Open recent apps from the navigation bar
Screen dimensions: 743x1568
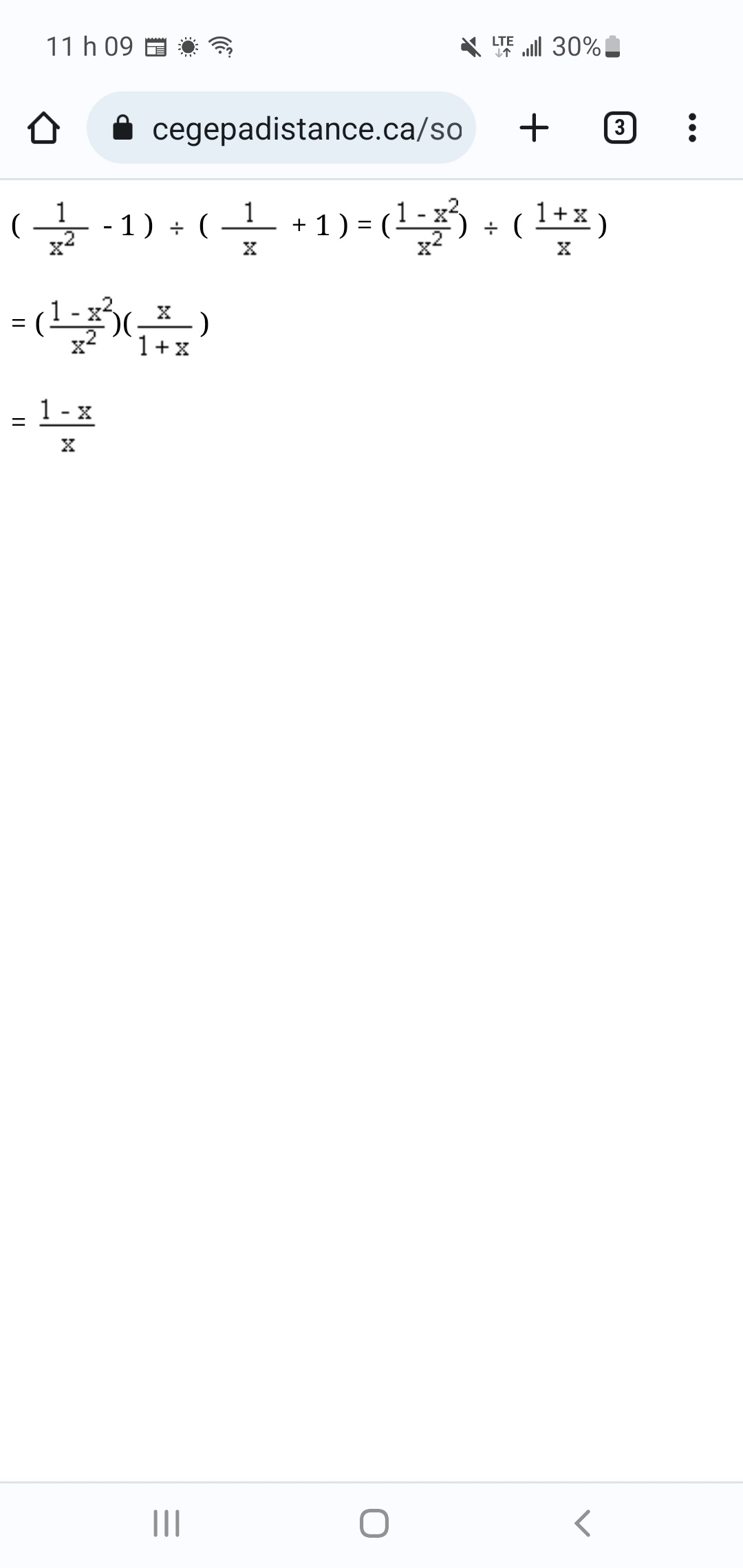[x=166, y=1523]
